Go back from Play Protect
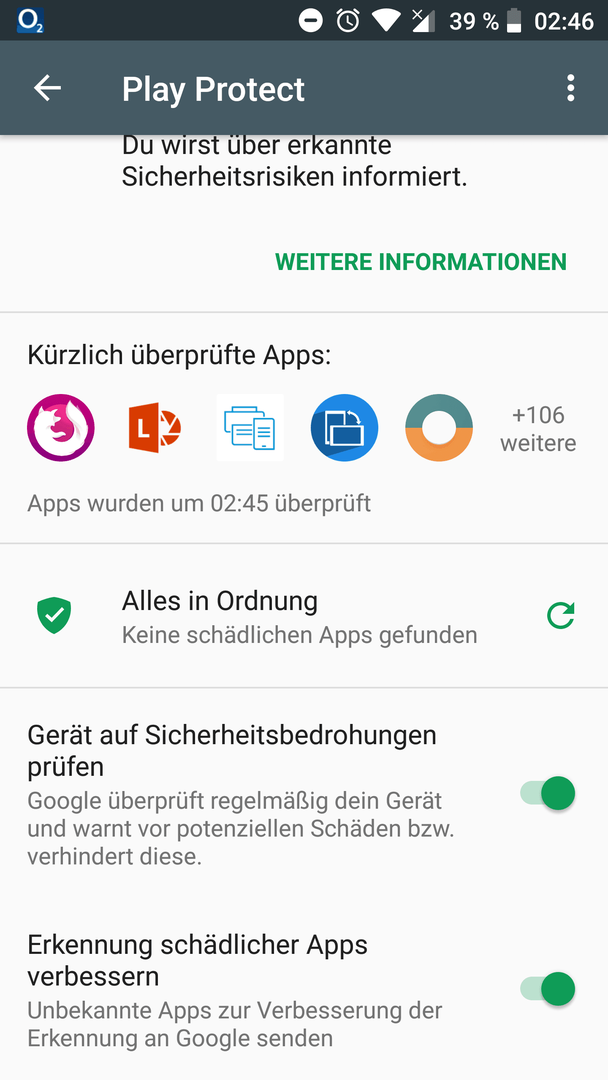608x1080 pixels. point(47,88)
